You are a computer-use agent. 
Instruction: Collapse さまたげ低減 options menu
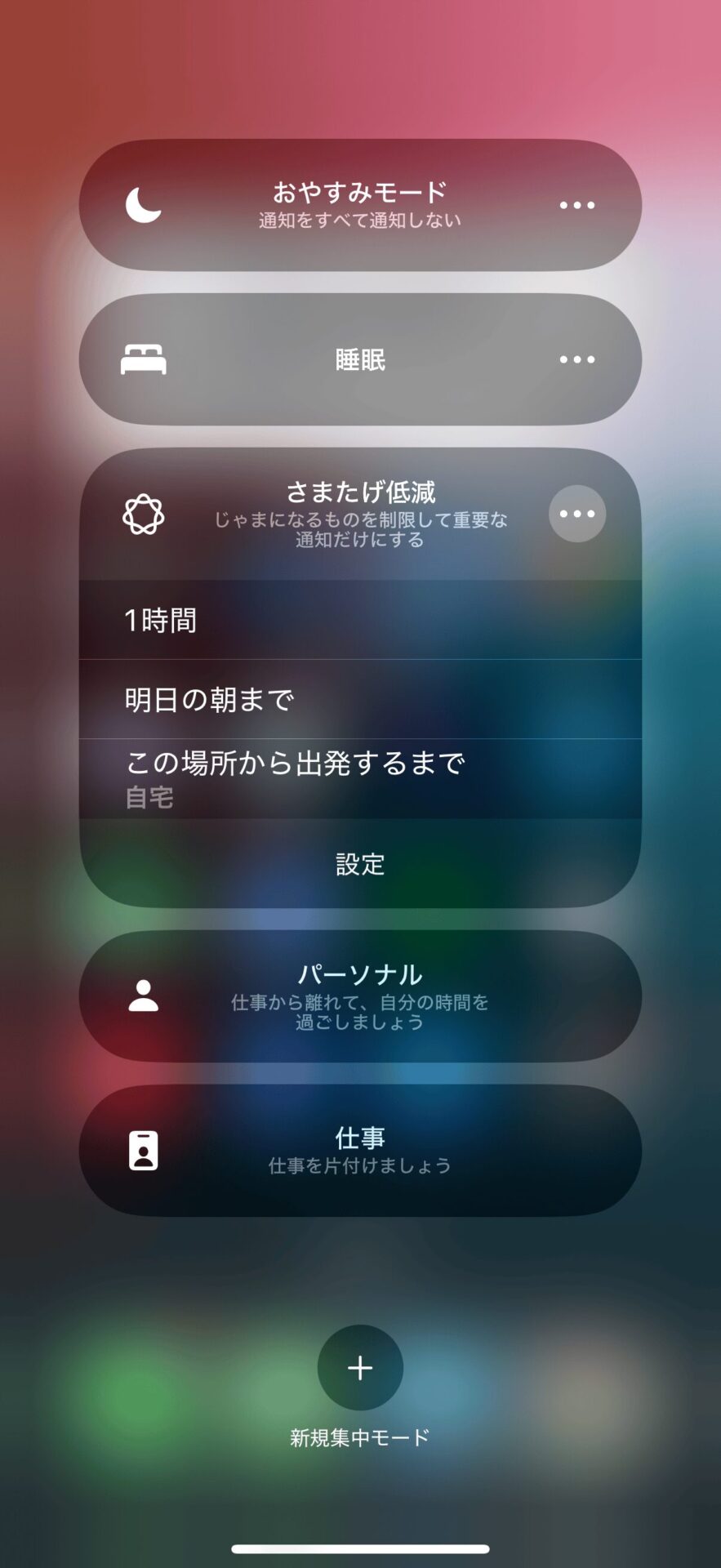pos(576,514)
